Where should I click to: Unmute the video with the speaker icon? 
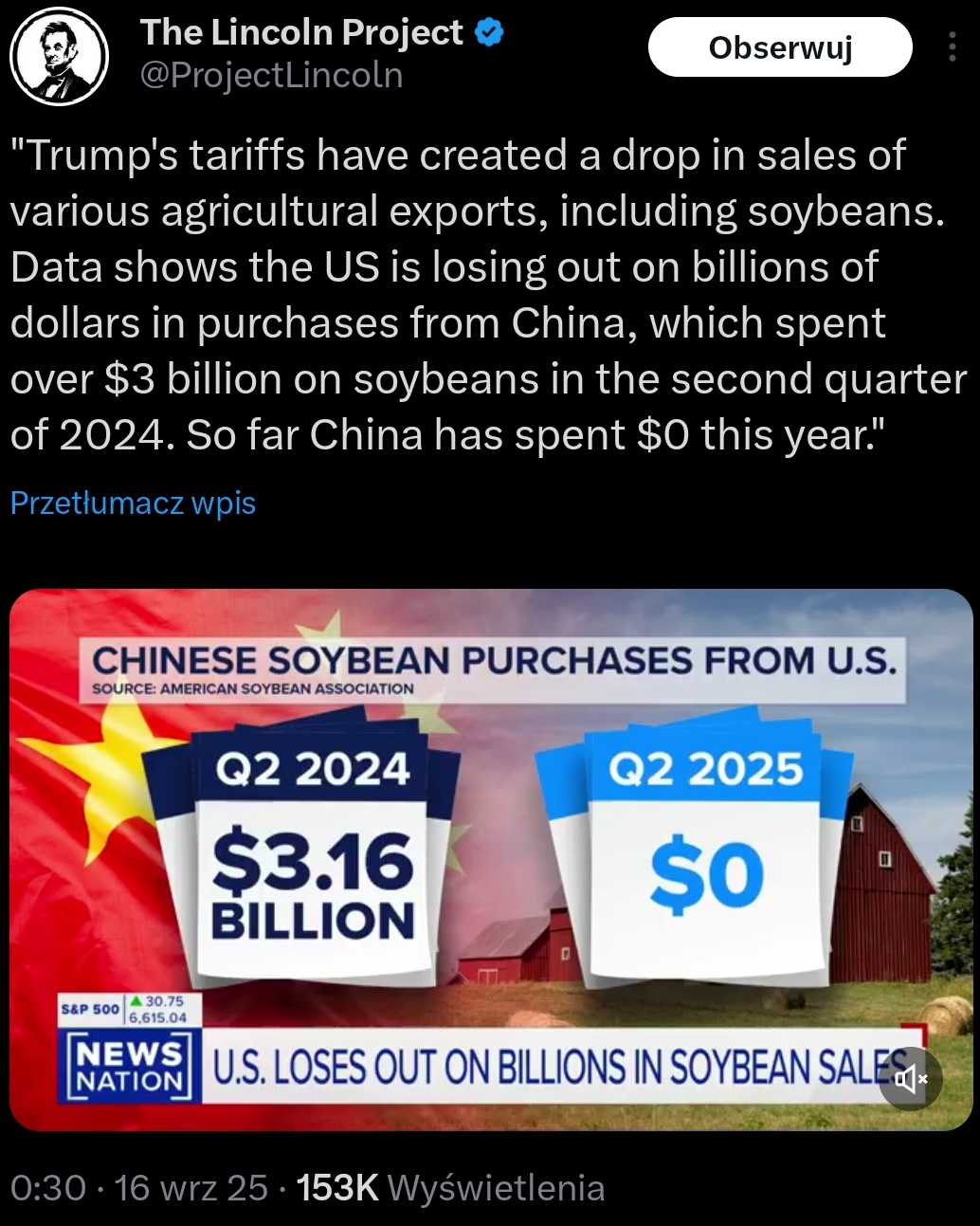910,1078
